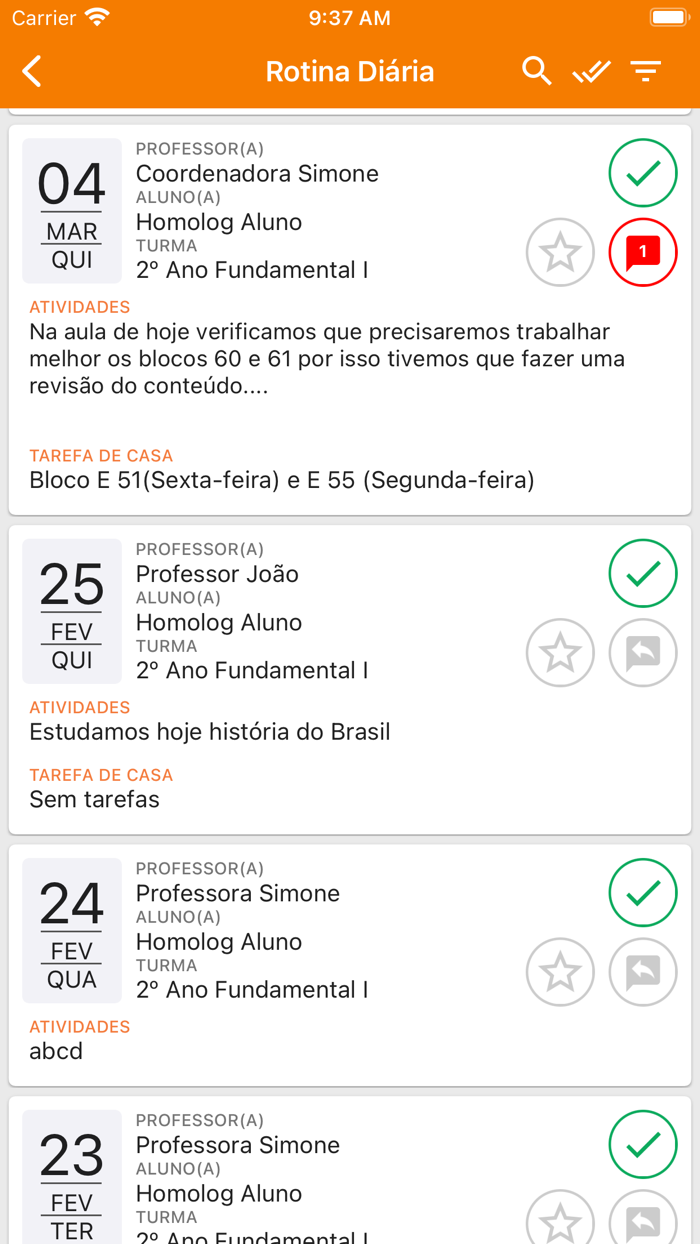Tap the green check on the 24 FEV entry
Image resolution: width=700 pixels, height=1244 pixels.
click(643, 892)
